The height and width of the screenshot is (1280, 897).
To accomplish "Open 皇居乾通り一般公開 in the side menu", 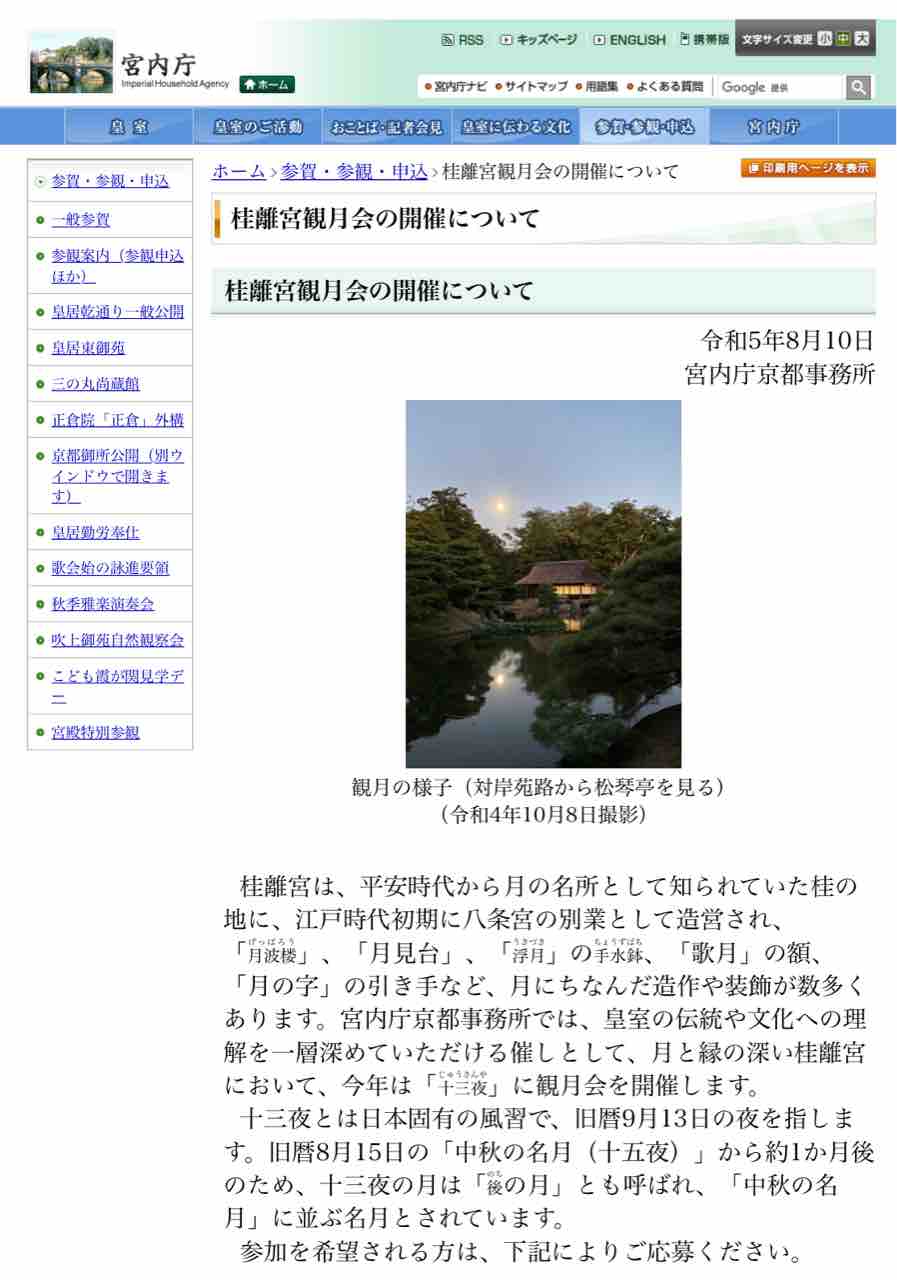I will click(x=118, y=312).
